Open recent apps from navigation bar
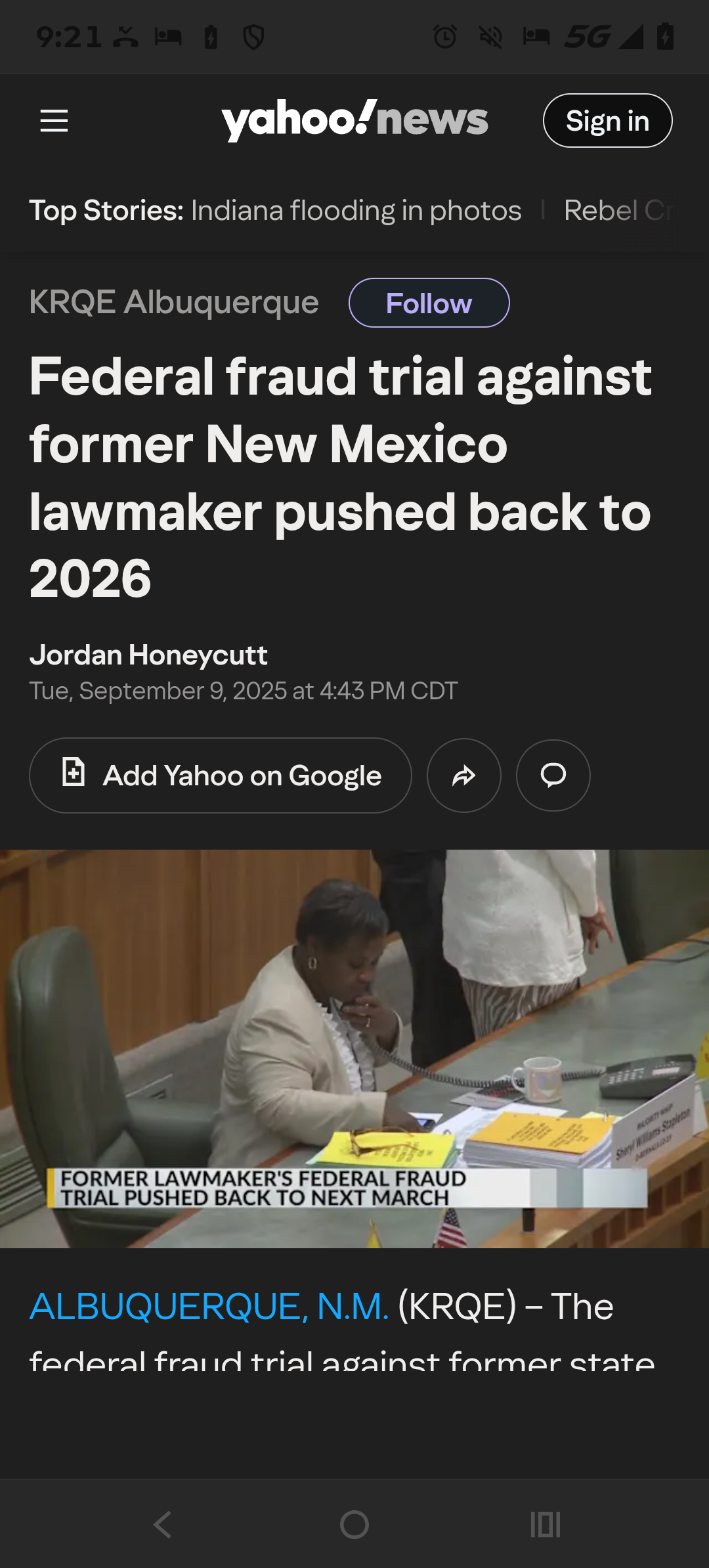Screen dimensions: 709x1568 (x=546, y=1524)
